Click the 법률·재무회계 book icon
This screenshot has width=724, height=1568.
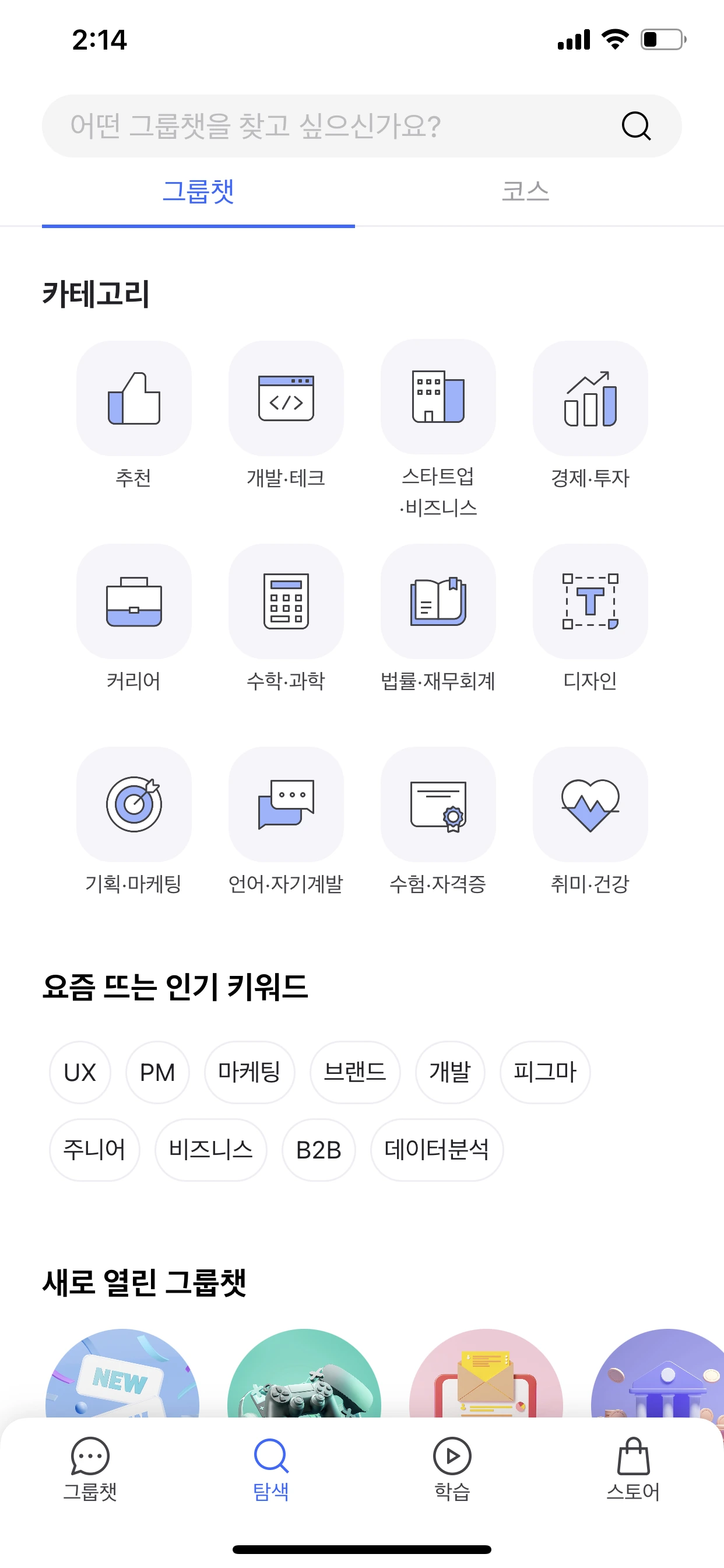coord(438,603)
